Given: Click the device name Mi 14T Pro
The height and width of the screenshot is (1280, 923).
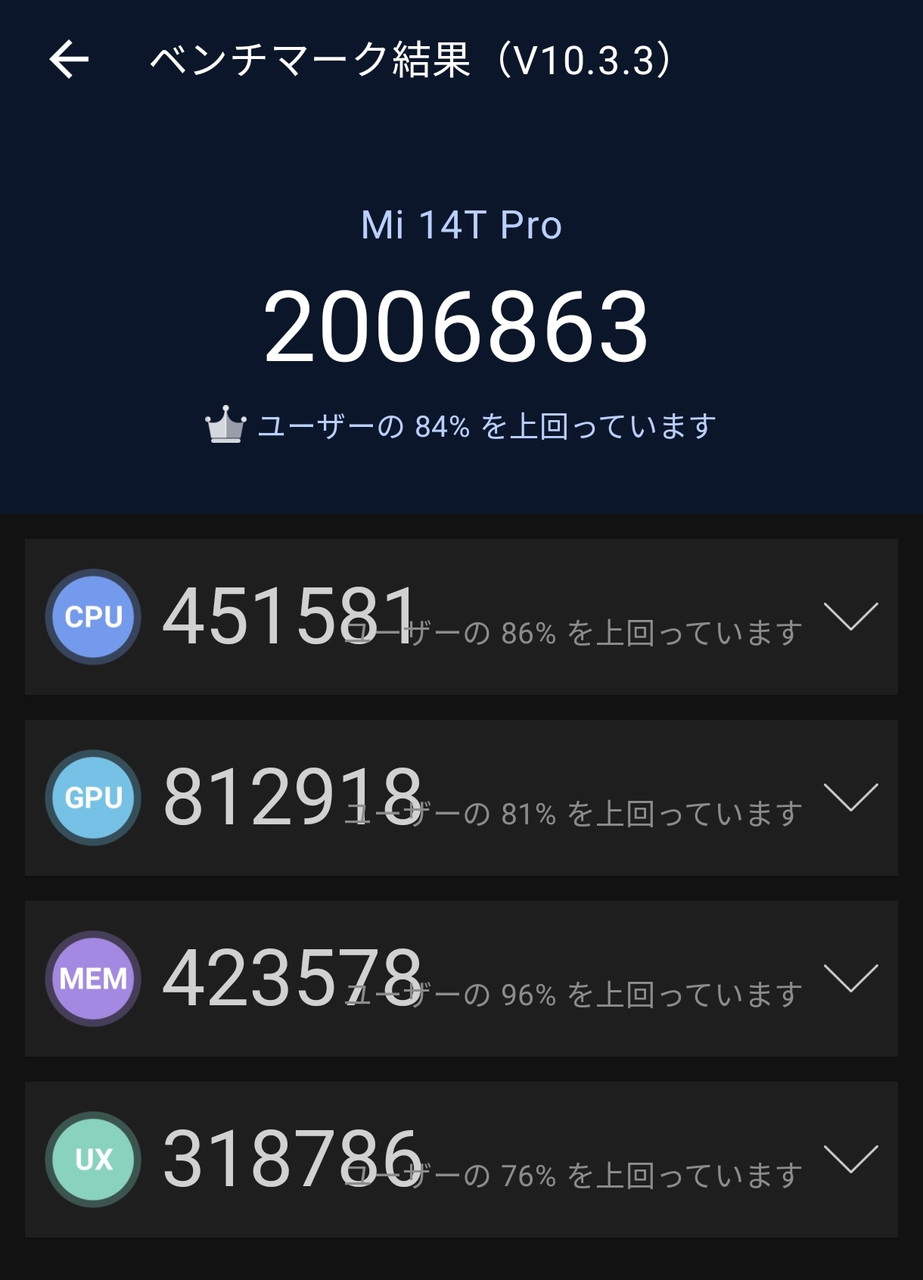Looking at the screenshot, I should point(461,224).
